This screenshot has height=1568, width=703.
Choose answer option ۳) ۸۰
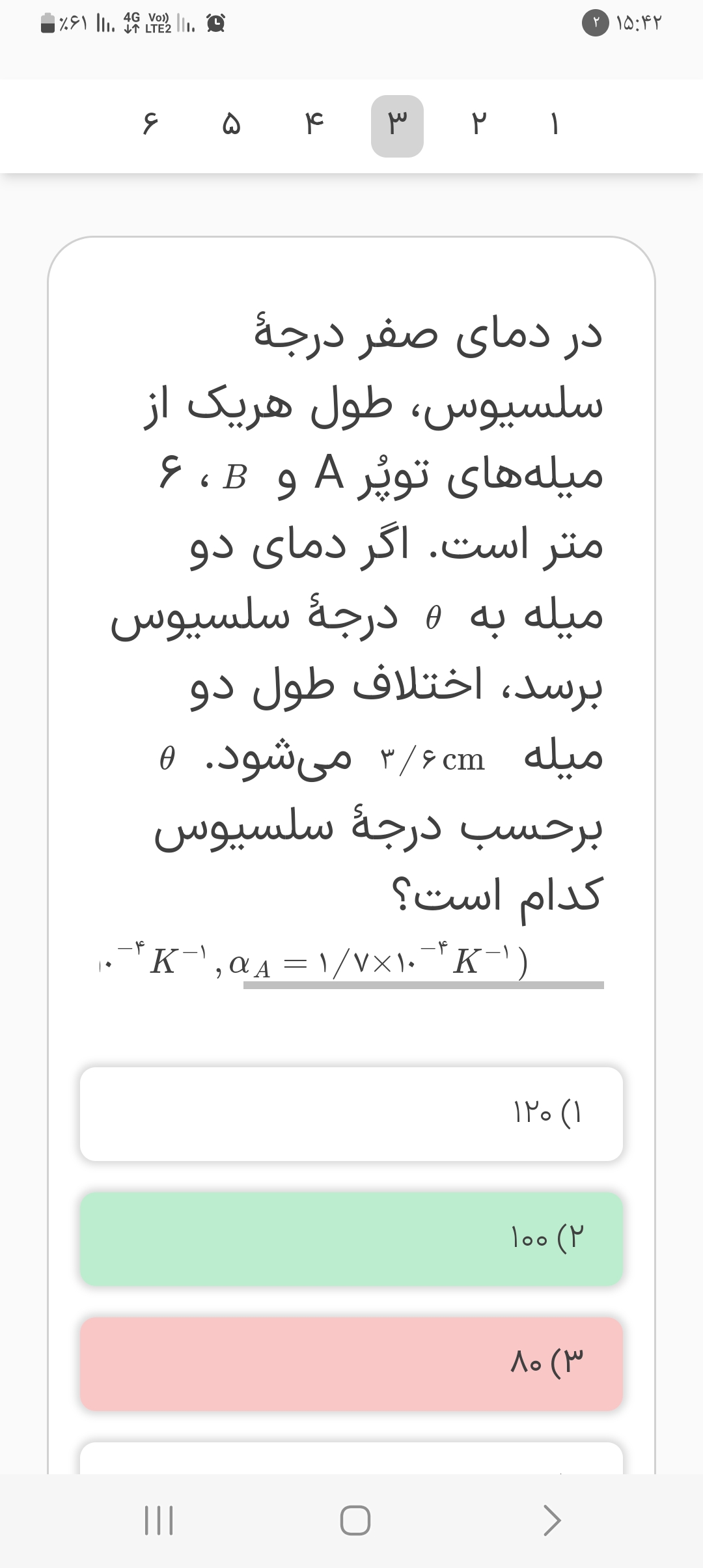click(351, 1364)
